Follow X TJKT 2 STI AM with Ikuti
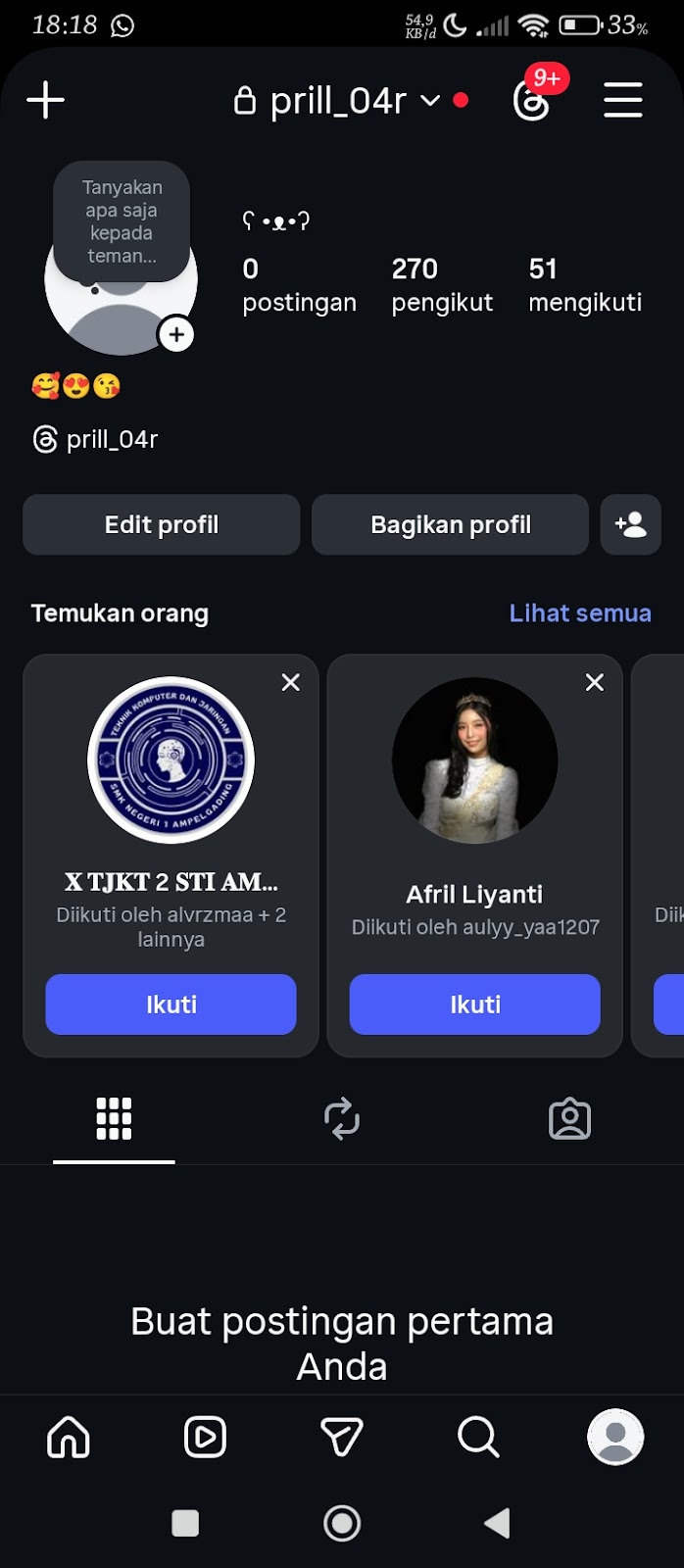Viewport: 684px width, 1568px height. [x=171, y=1004]
